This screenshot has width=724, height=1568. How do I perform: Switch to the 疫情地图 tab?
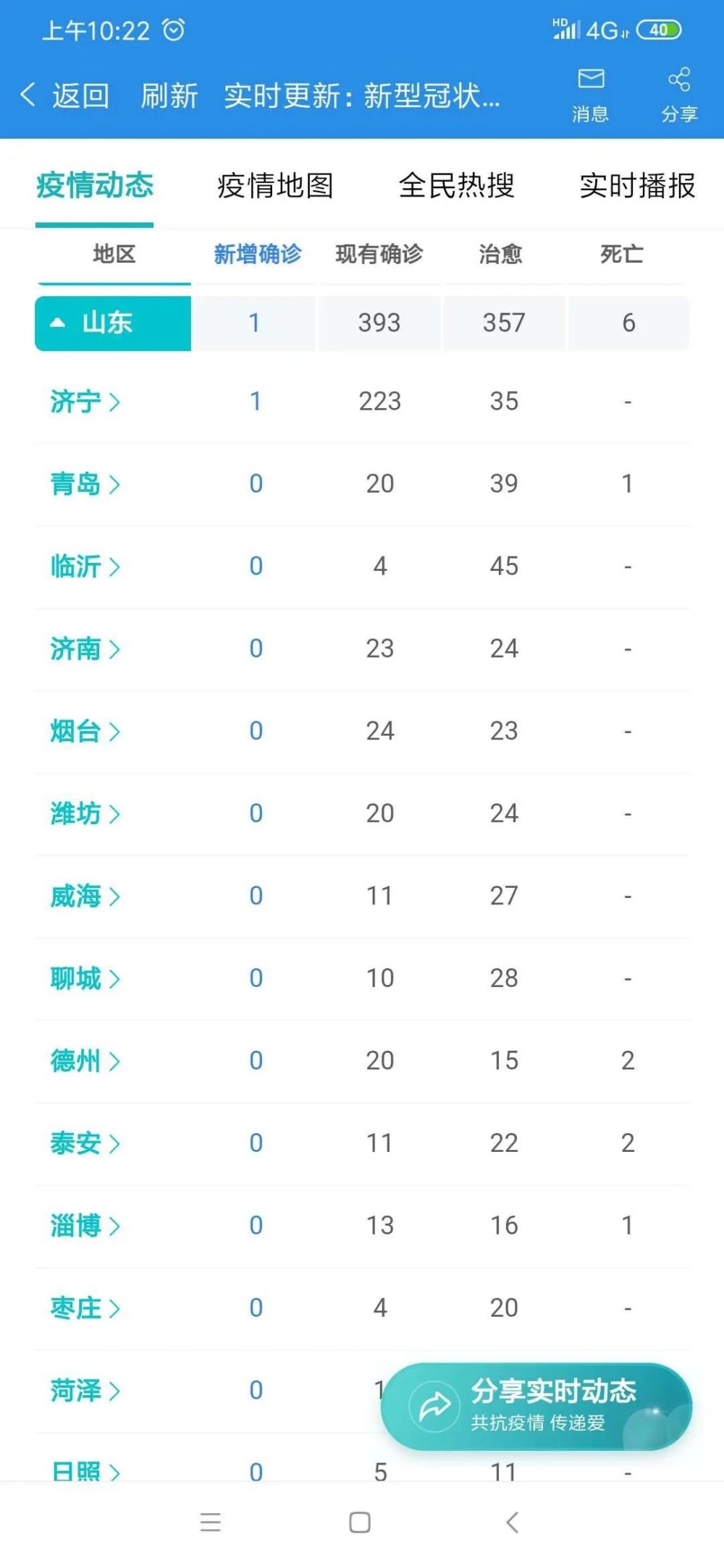click(x=275, y=186)
